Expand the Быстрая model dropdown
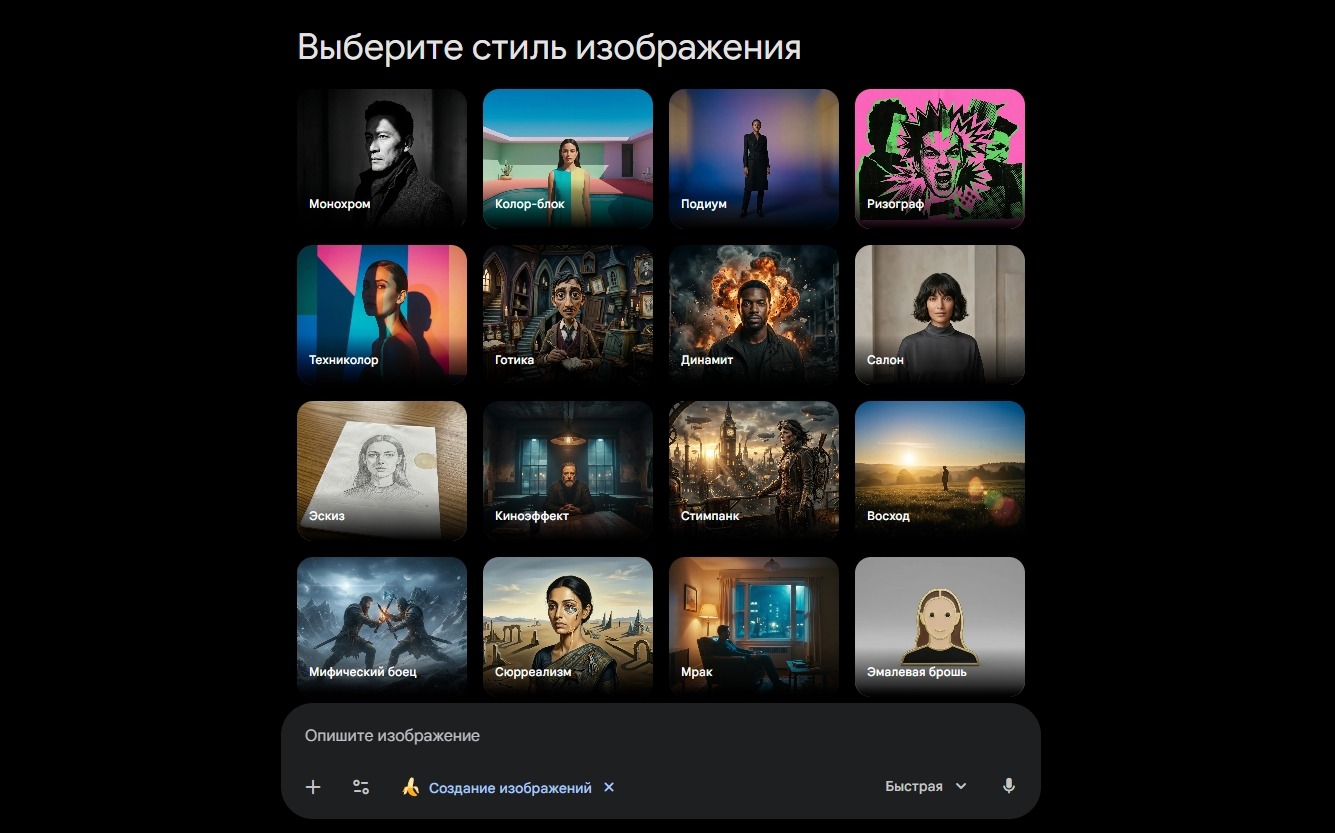The height and width of the screenshot is (833, 1335). [x=925, y=787]
